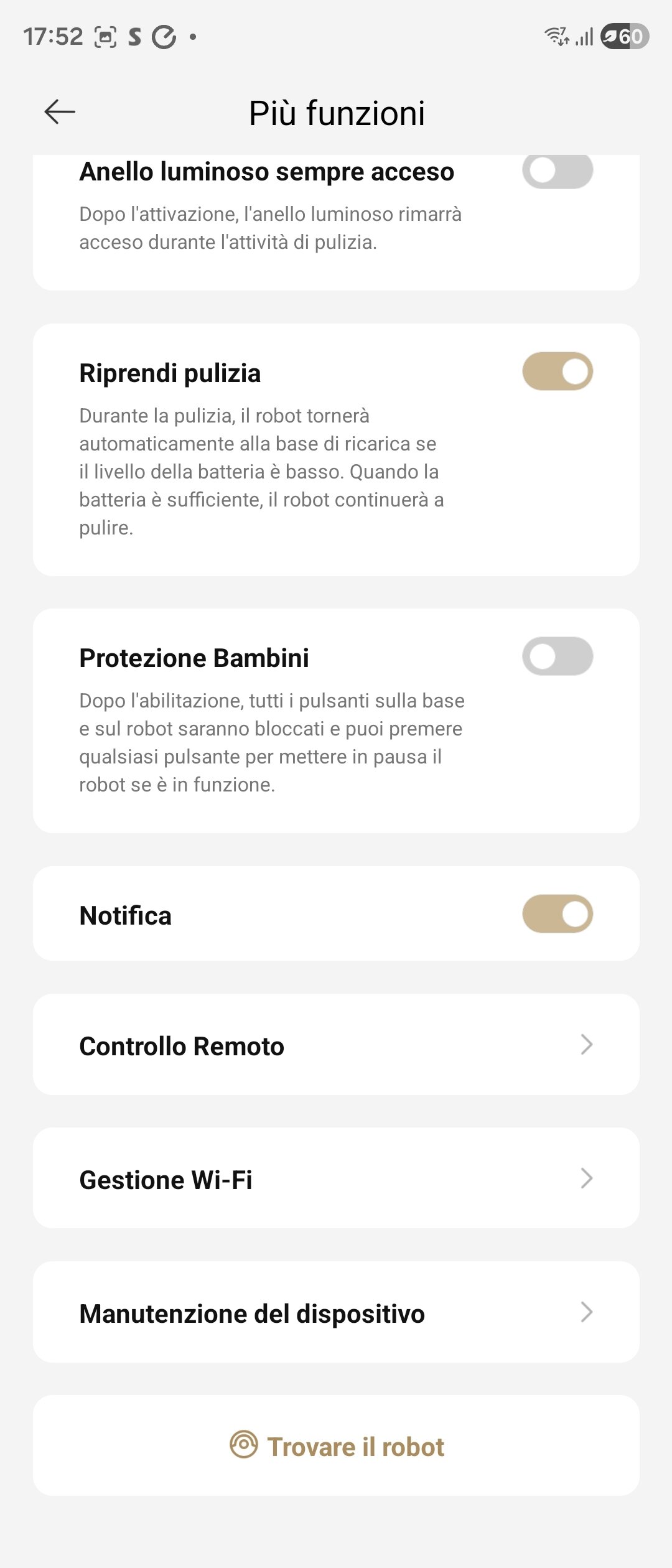Go back using the top-left arrow

pos(60,112)
